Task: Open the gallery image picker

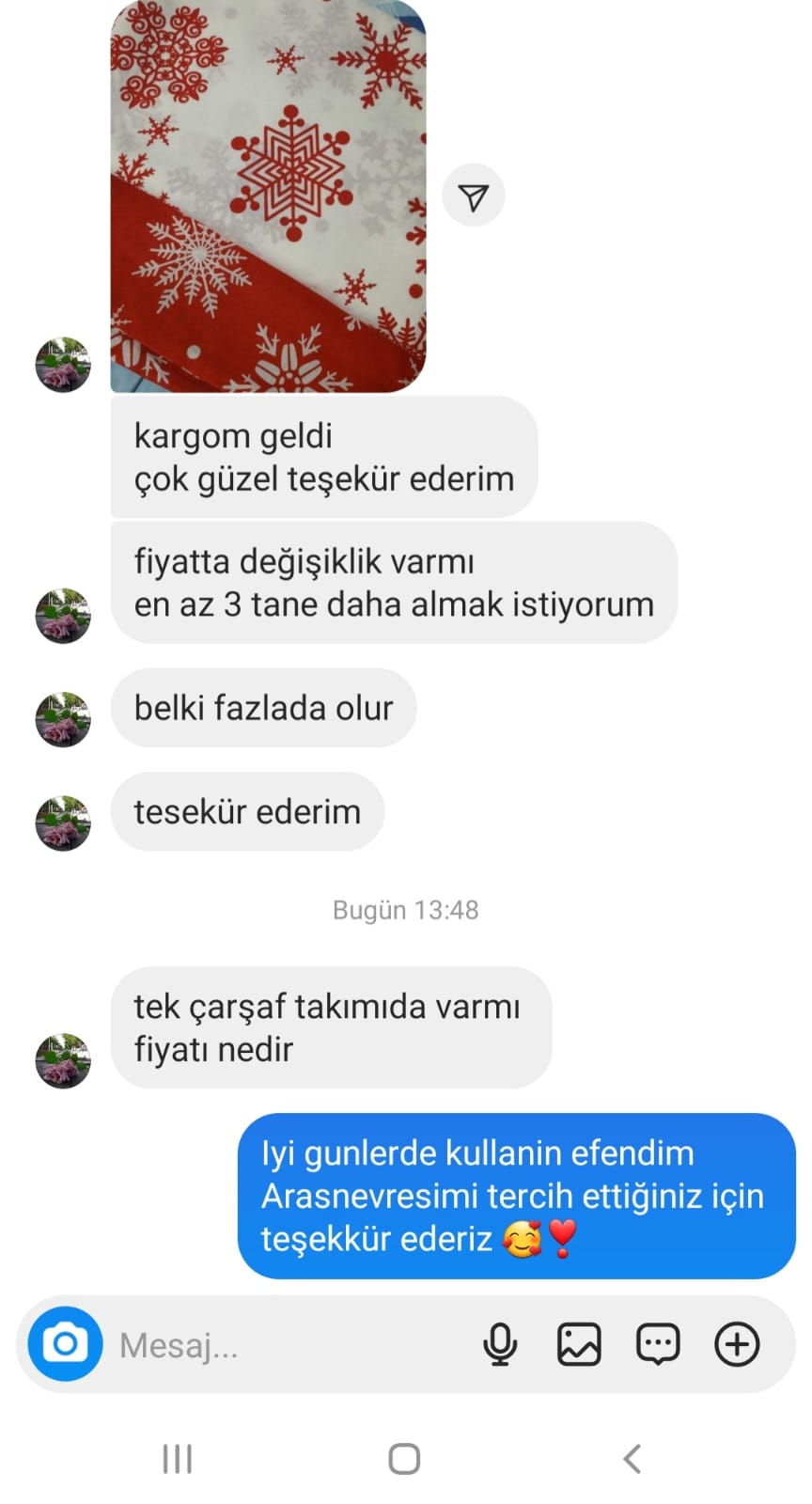Action: [579, 1344]
